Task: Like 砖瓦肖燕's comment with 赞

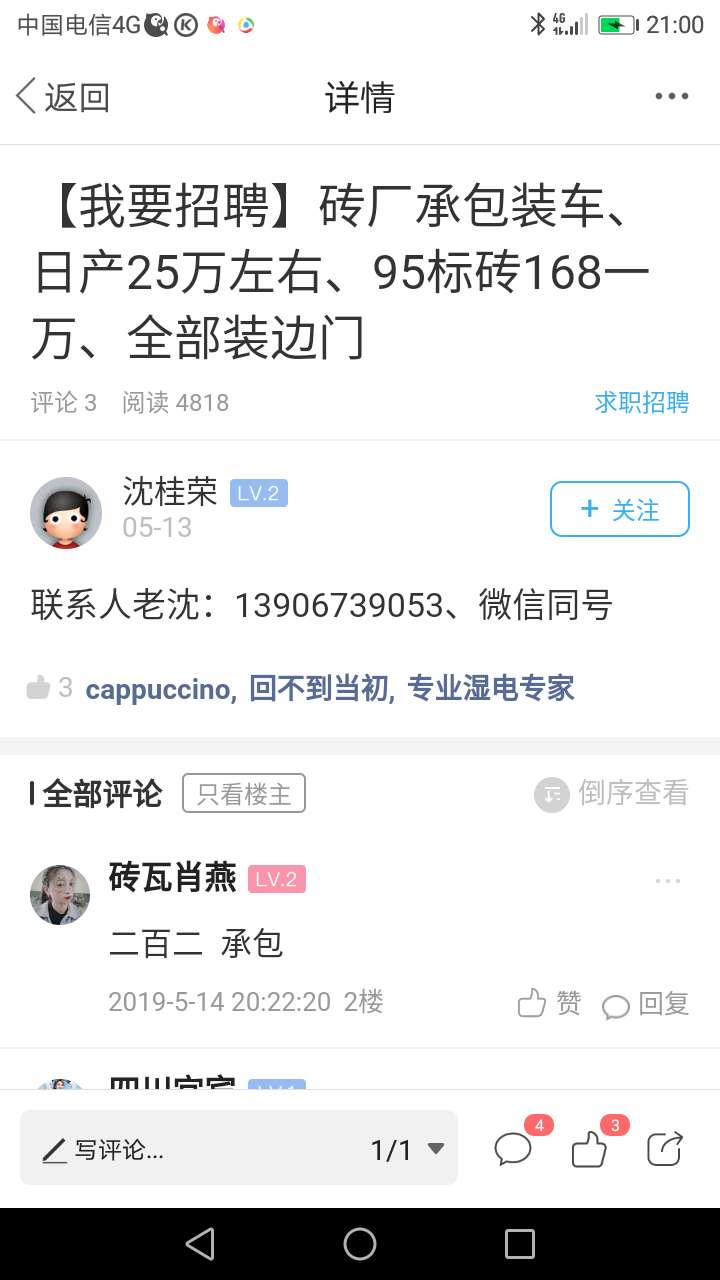Action: click(549, 1003)
